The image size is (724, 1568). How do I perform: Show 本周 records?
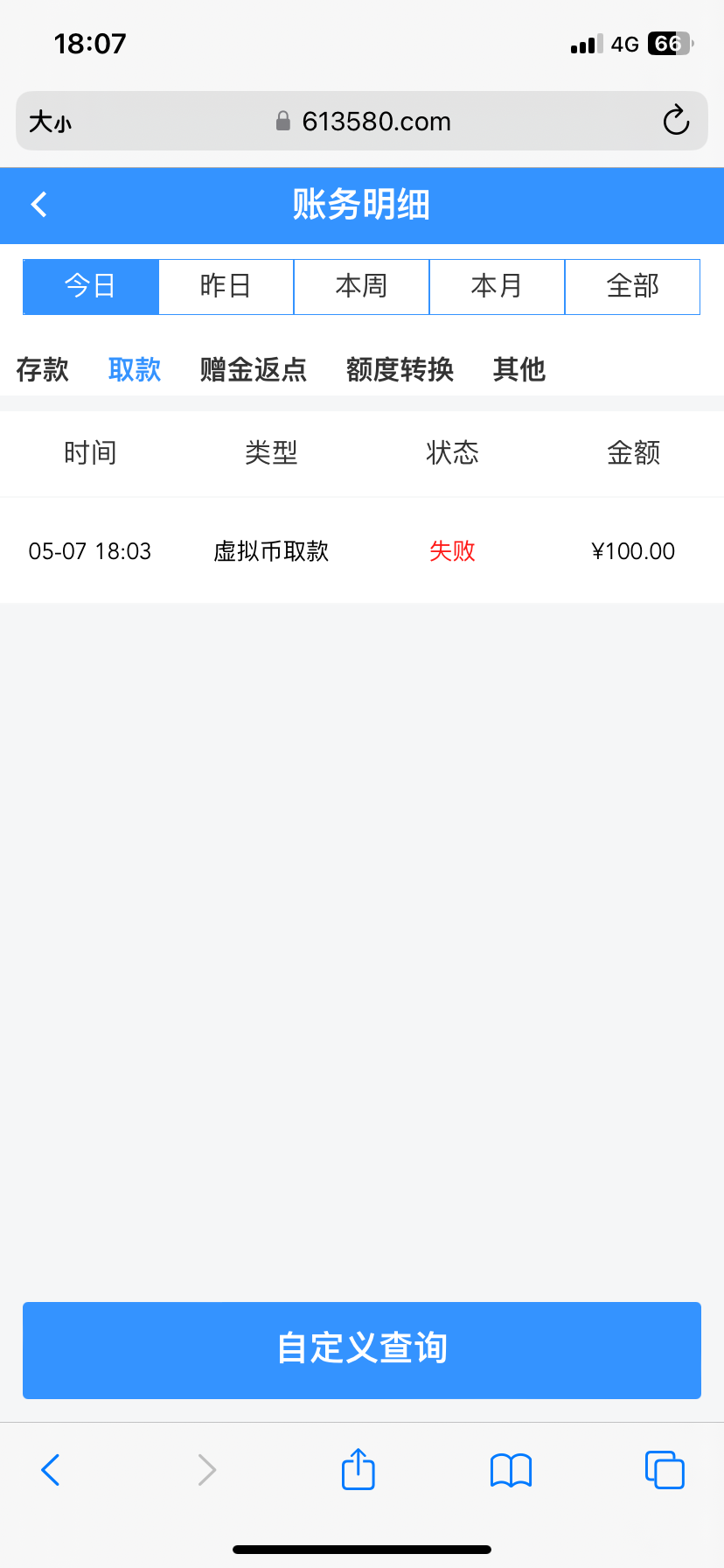pyautogui.click(x=361, y=286)
